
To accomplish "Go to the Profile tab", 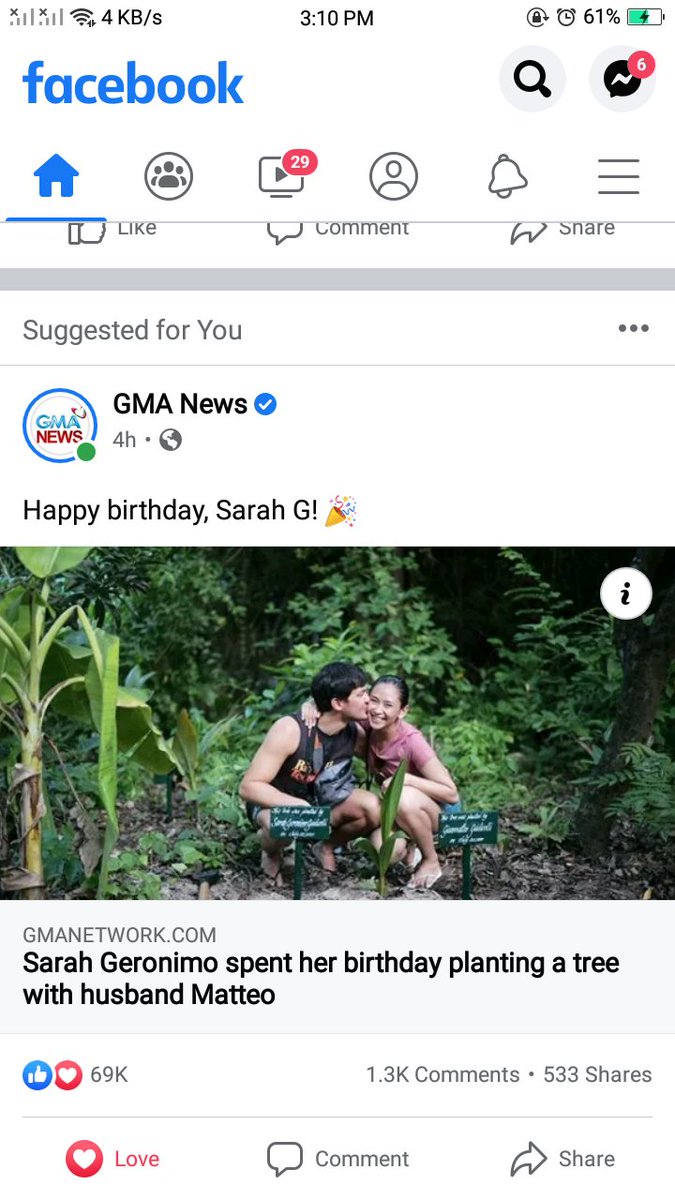I will click(x=394, y=177).
